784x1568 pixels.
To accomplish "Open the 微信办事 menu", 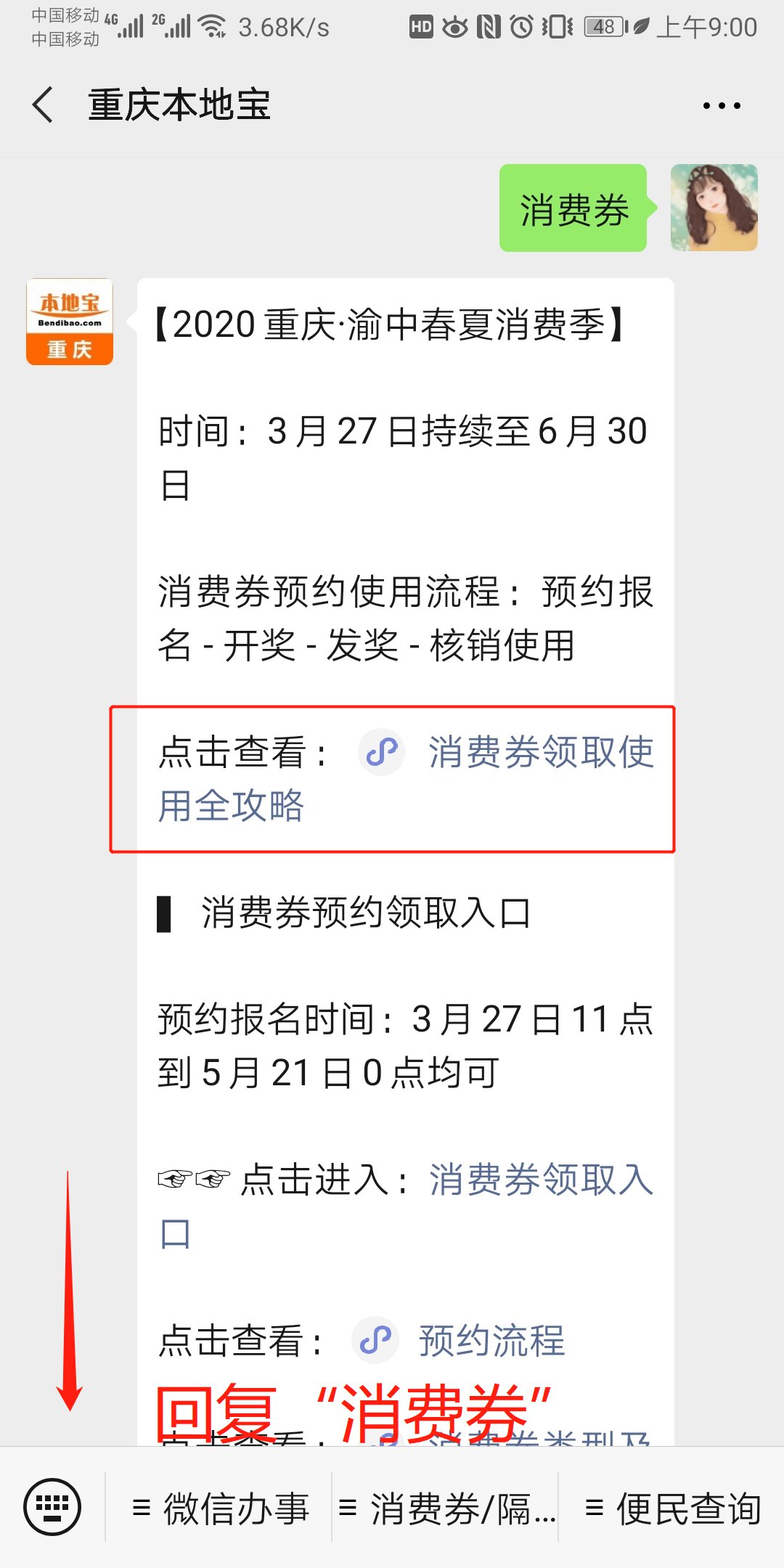I will (221, 1508).
